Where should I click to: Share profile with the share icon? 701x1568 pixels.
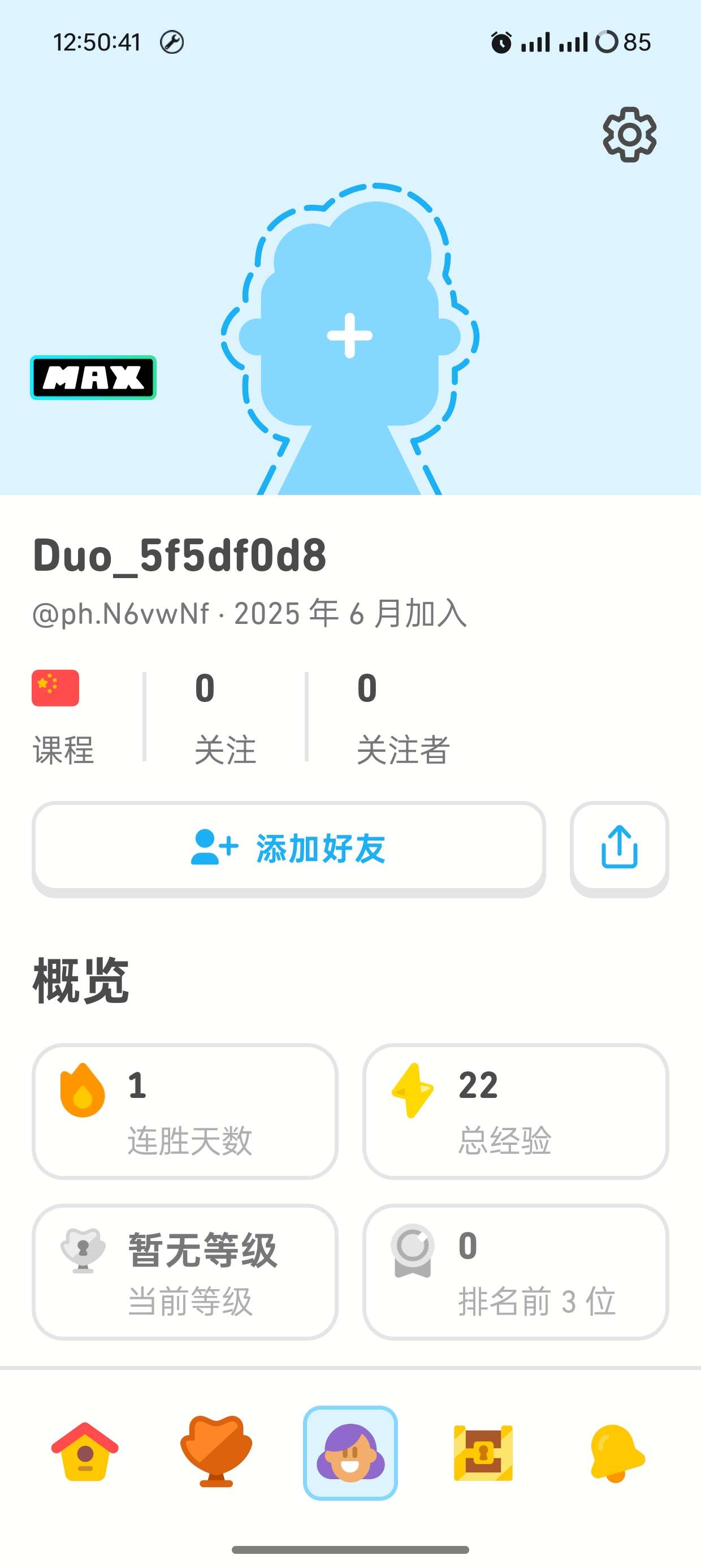coord(619,847)
